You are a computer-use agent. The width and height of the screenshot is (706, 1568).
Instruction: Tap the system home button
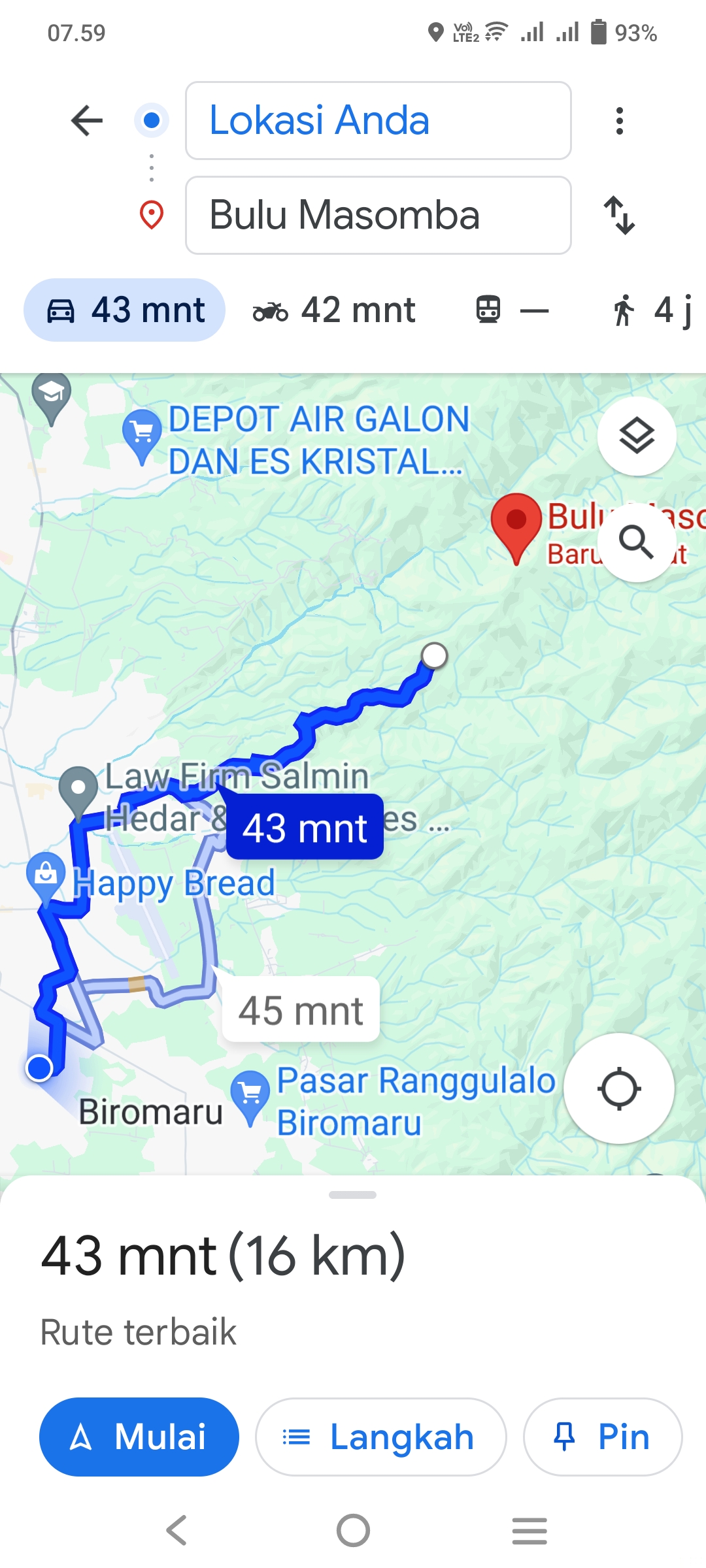(x=353, y=1530)
